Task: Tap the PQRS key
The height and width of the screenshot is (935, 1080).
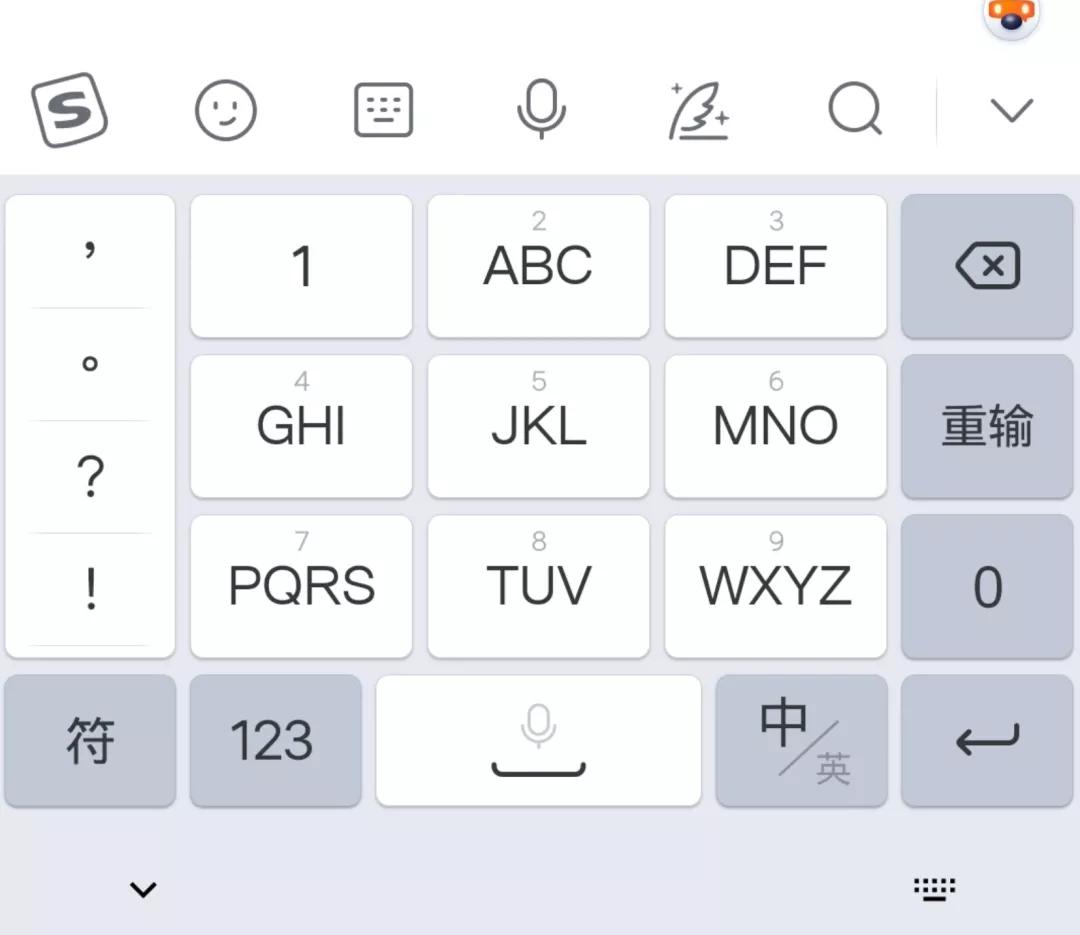Action: click(x=301, y=586)
